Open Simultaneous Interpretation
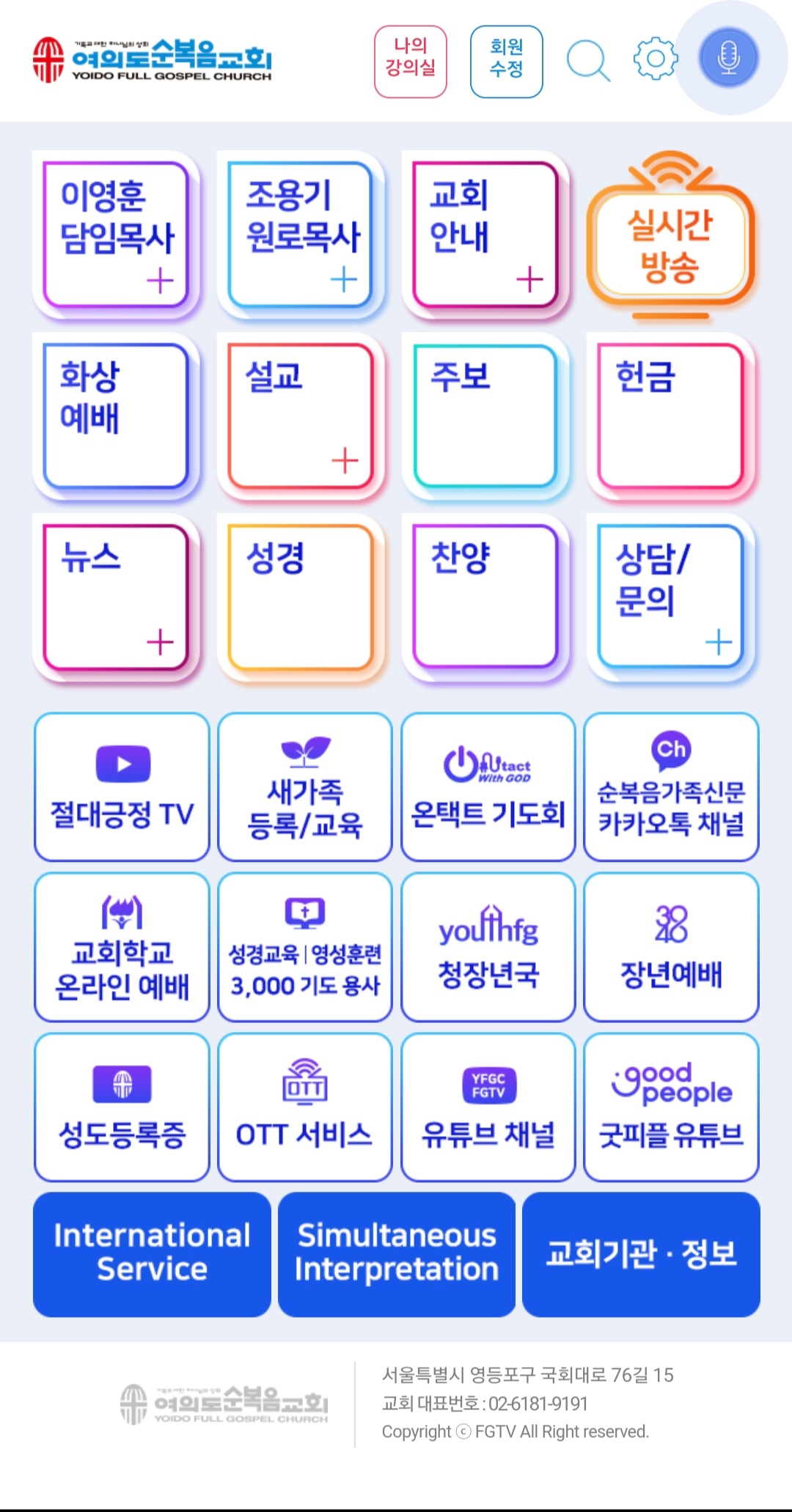The image size is (792, 1512). [x=396, y=1254]
